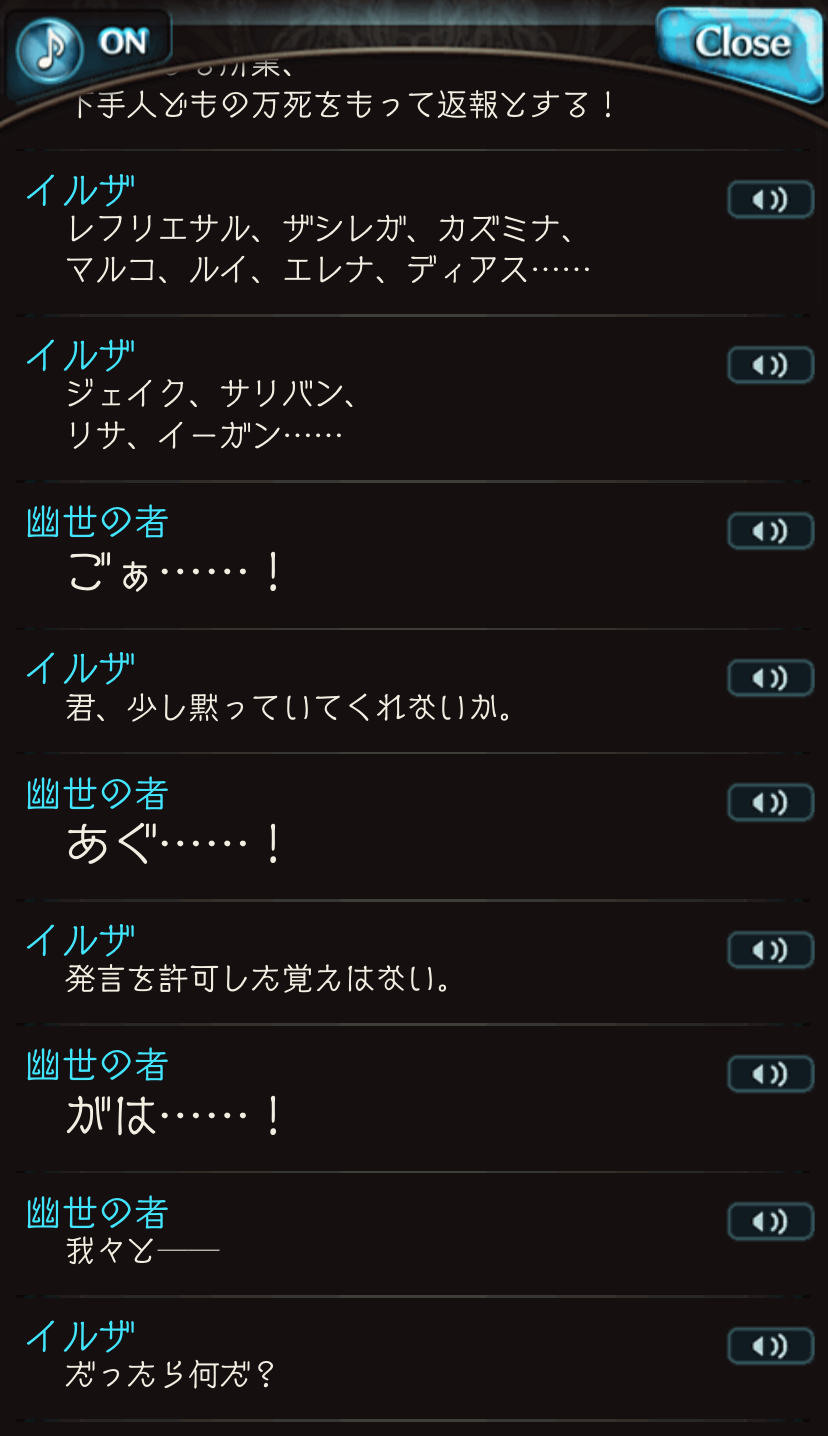828x1436 pixels.
Task: Play voice for line starting ジェイク
Action: point(770,365)
